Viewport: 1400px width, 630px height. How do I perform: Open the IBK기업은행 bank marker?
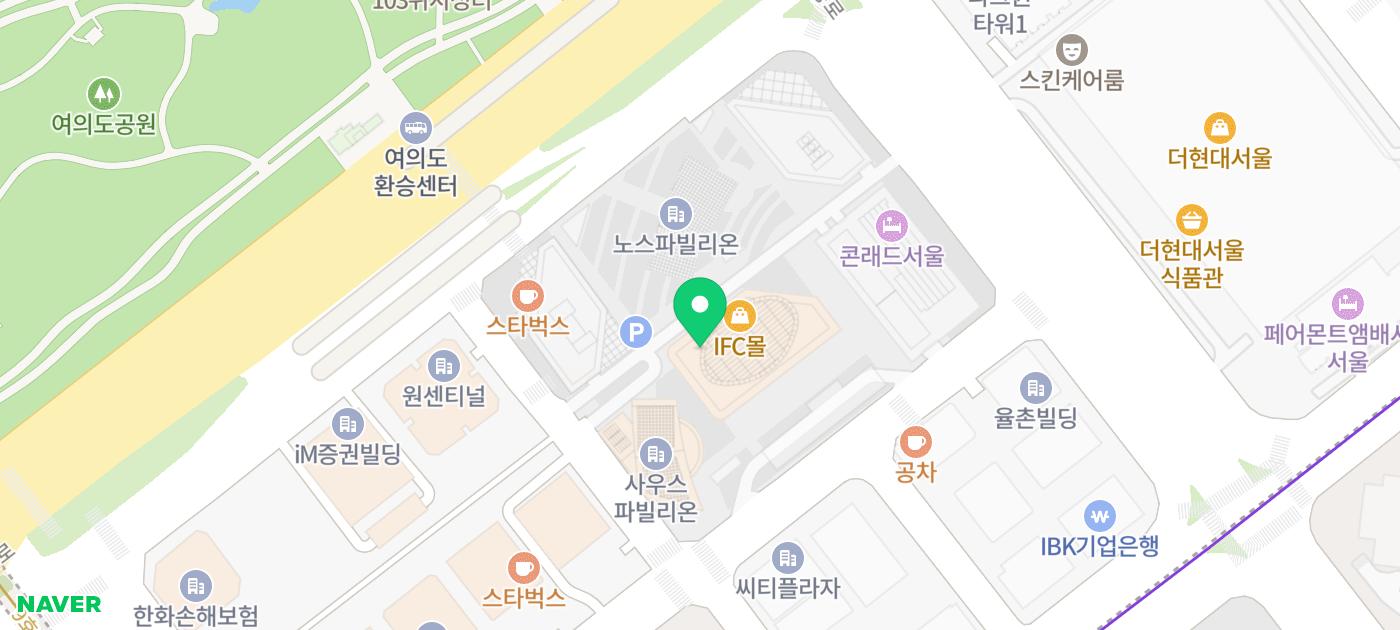point(1100,517)
